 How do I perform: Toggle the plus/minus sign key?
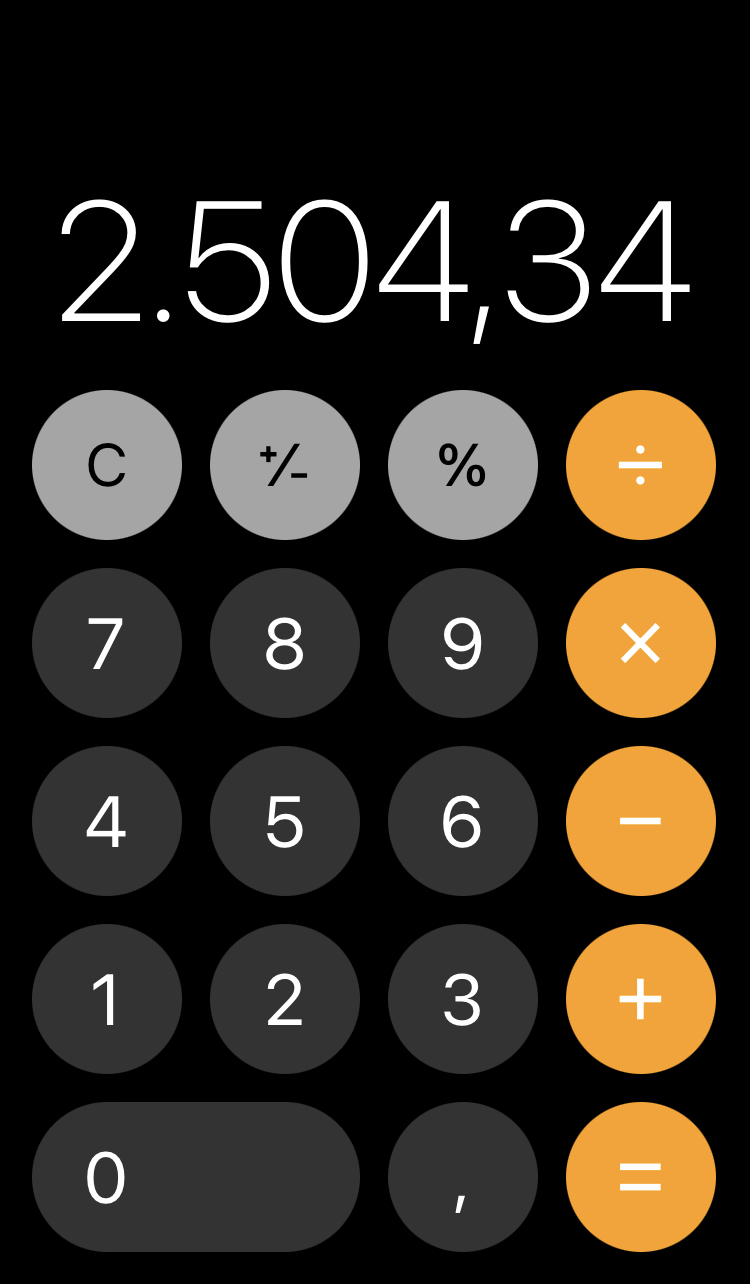tap(285, 465)
